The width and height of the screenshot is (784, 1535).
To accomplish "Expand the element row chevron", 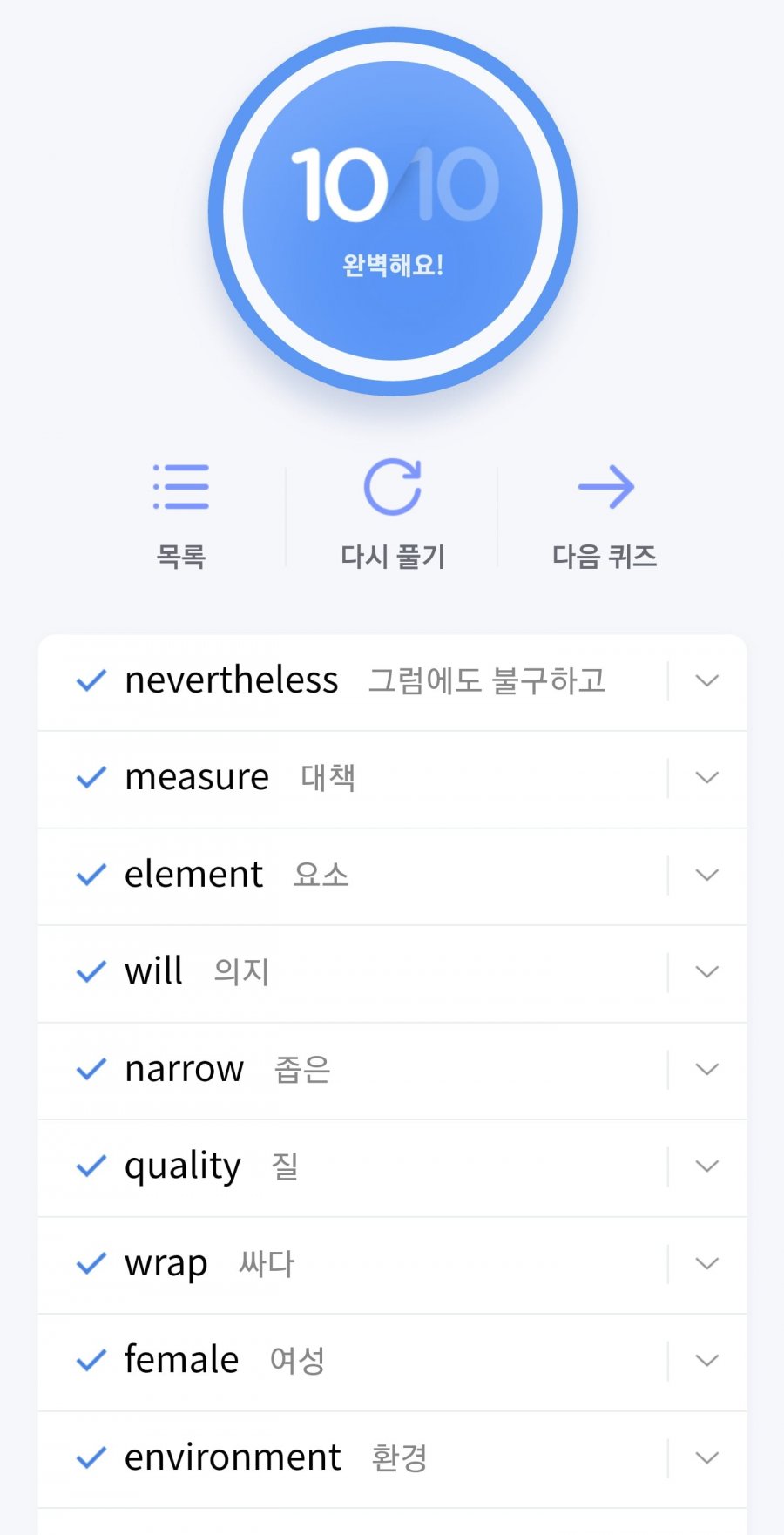I will [x=707, y=875].
